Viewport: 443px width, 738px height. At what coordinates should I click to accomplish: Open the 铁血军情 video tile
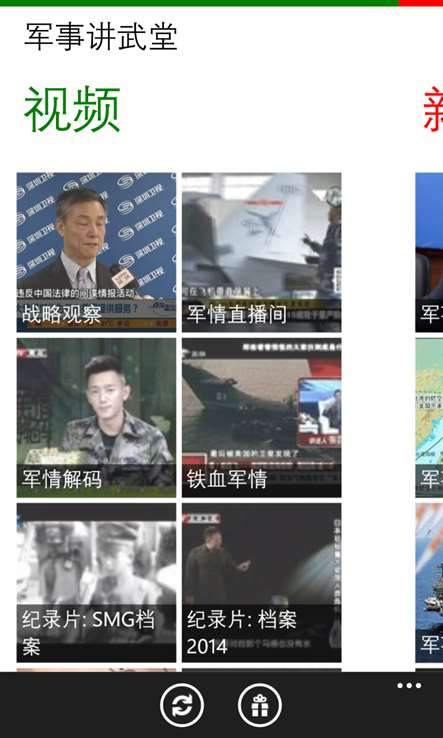point(262,417)
